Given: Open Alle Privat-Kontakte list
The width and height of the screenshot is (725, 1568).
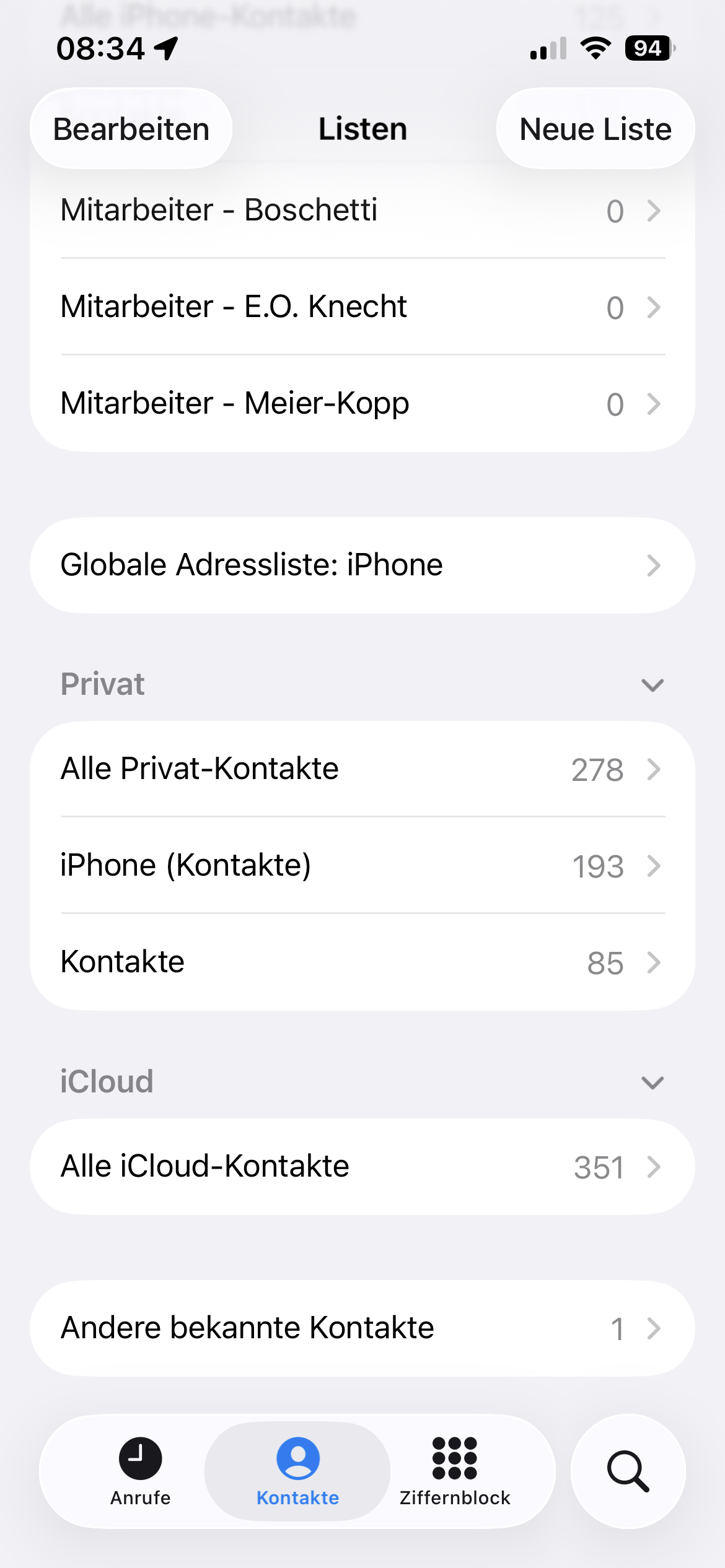Looking at the screenshot, I should pyautogui.click(x=362, y=769).
